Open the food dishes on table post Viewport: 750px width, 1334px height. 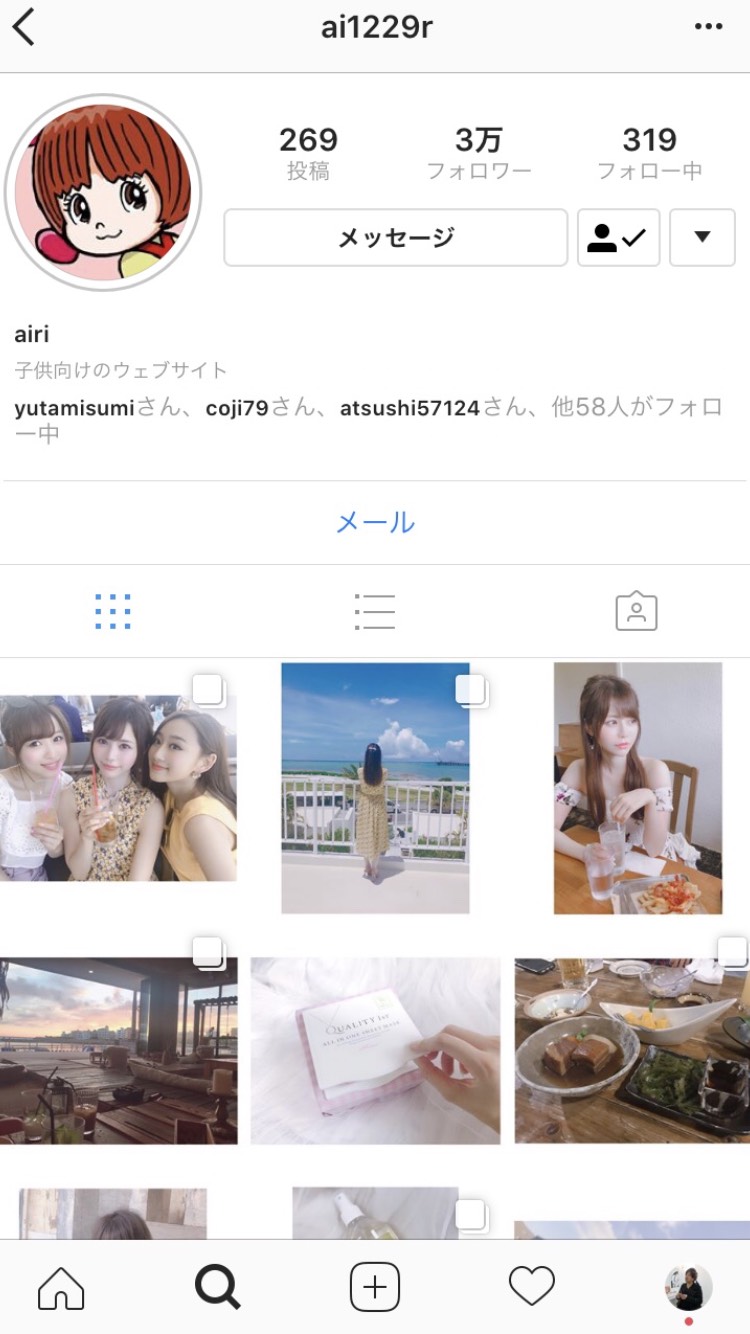point(632,1050)
